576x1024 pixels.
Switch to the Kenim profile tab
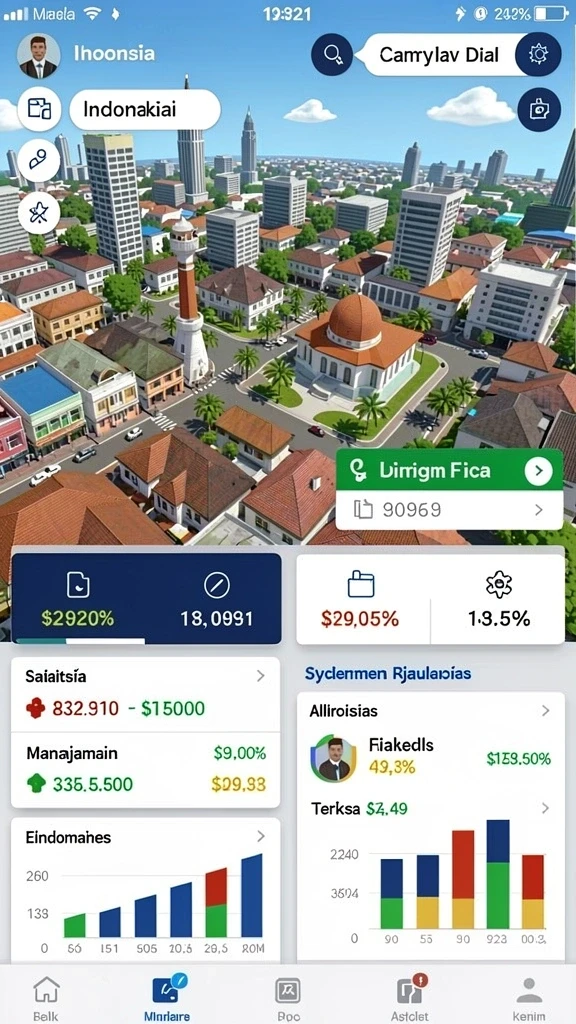click(529, 997)
